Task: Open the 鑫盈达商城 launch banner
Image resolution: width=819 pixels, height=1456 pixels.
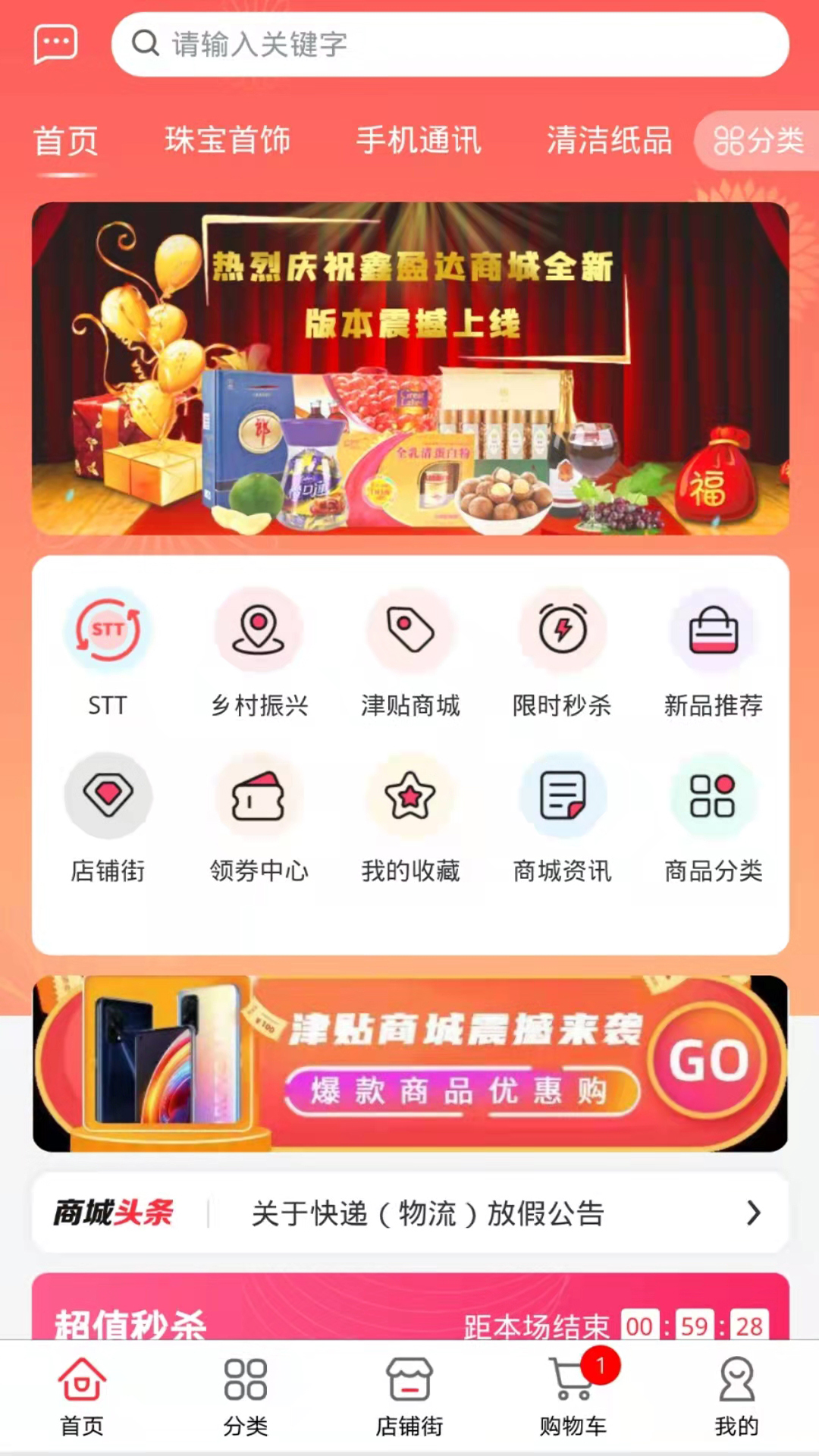Action: click(410, 369)
